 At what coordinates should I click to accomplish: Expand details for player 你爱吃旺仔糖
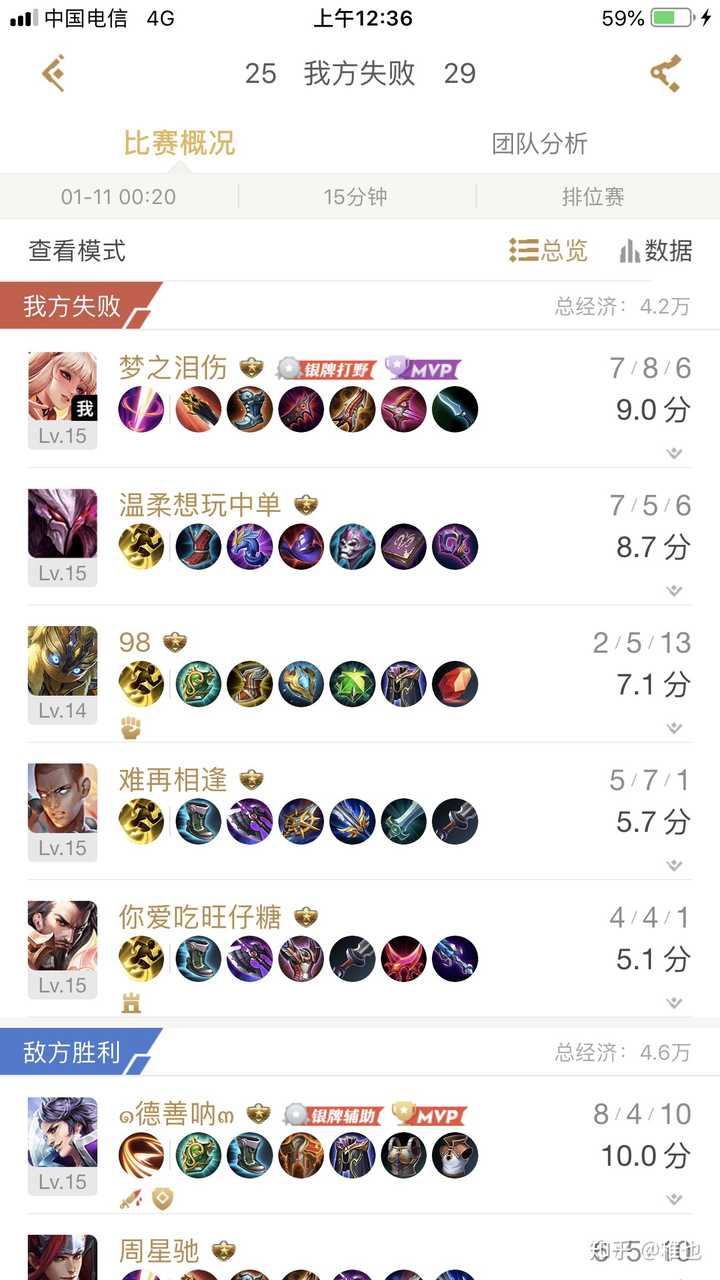[675, 1002]
